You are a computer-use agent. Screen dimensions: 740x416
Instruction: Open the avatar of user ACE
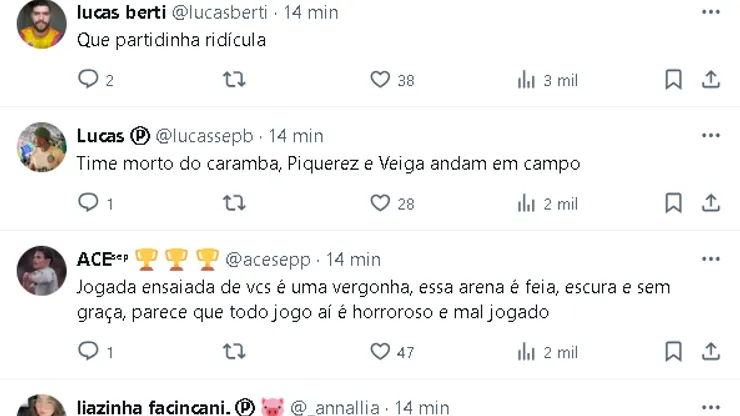pos(41,270)
